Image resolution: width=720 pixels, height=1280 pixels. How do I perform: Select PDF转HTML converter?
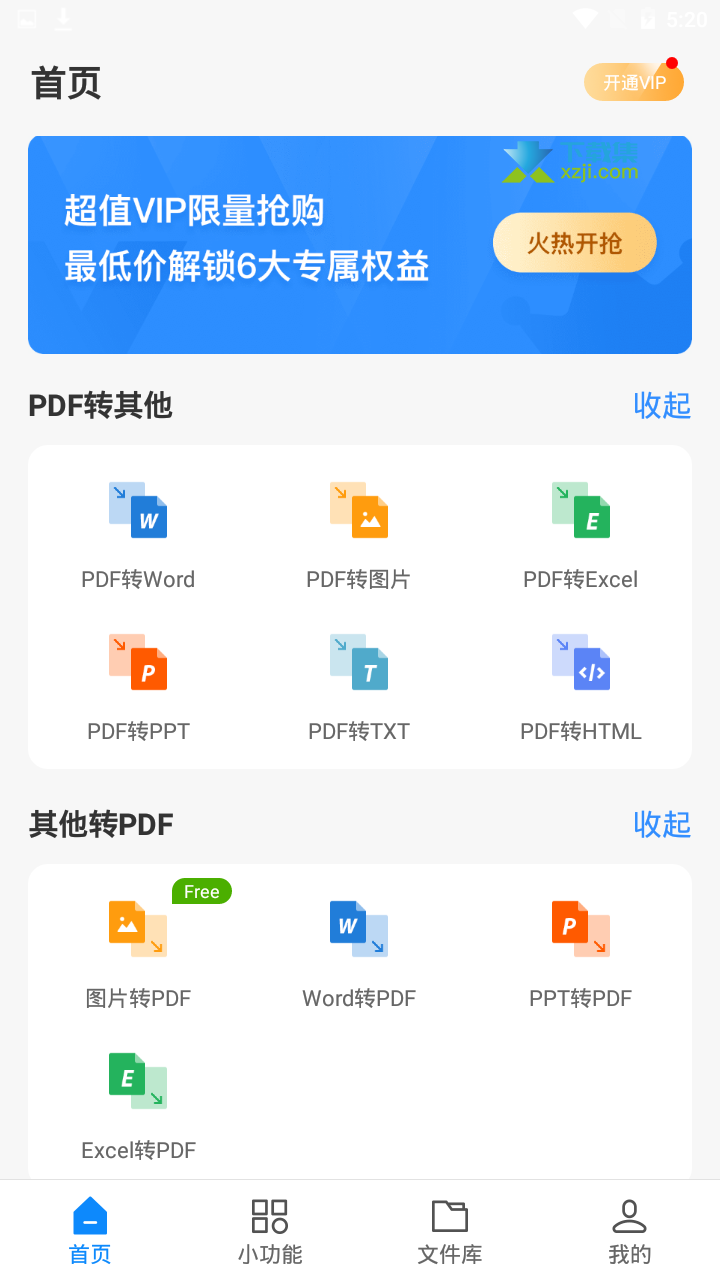[580, 689]
